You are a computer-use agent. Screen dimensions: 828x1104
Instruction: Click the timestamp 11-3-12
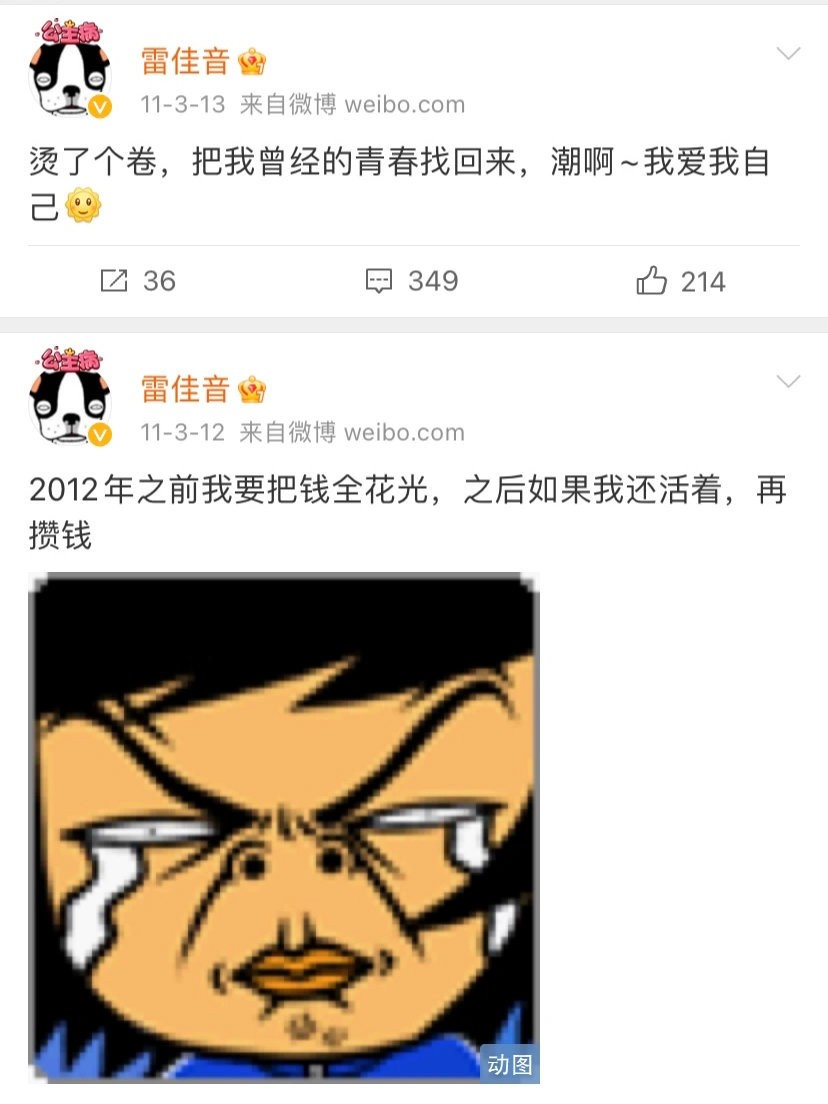(180, 432)
